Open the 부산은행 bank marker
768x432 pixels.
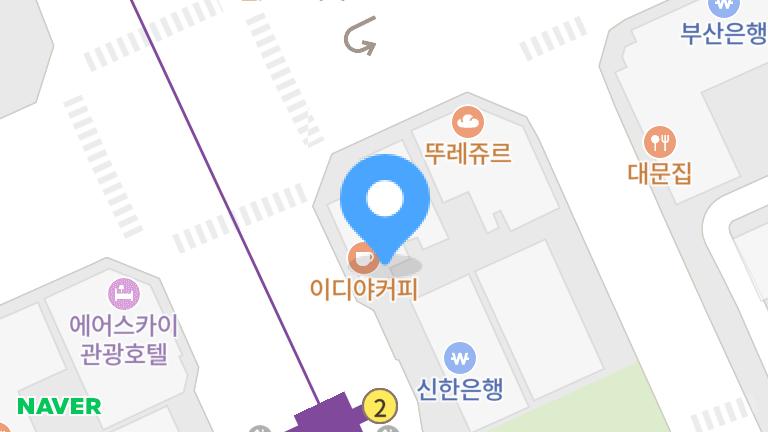tap(723, 8)
